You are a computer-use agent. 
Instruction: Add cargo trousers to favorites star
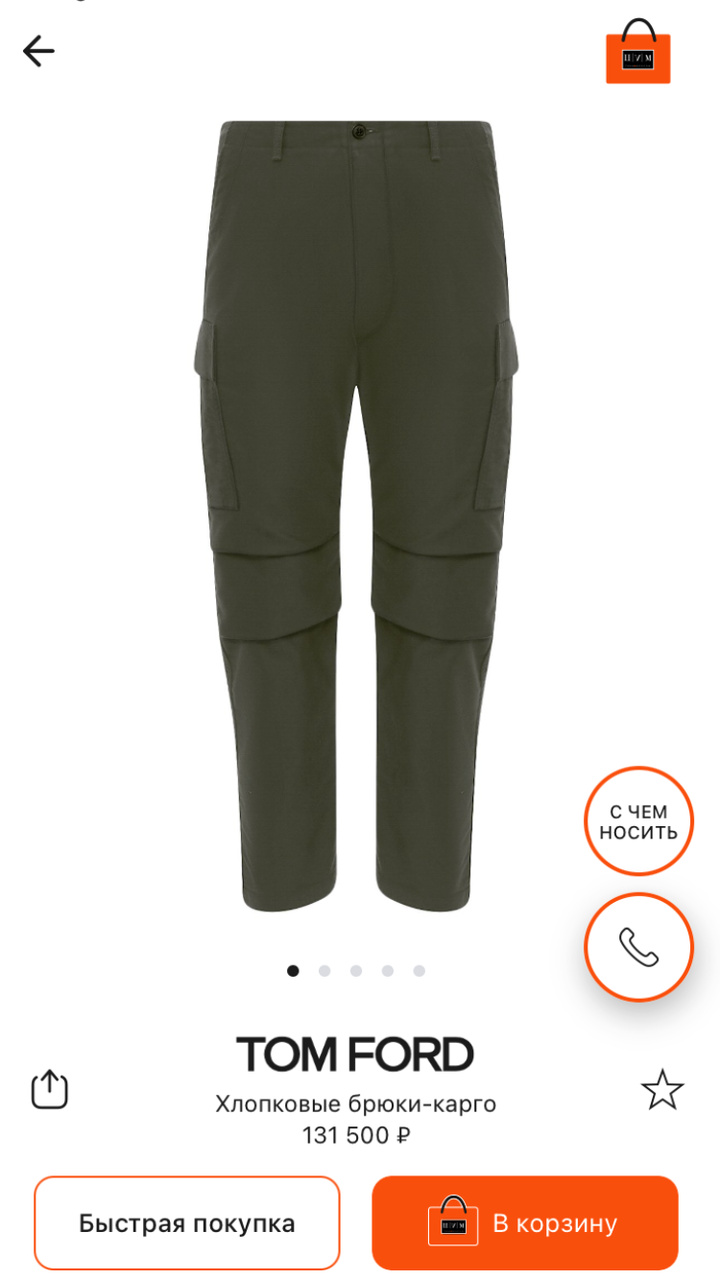662,1089
